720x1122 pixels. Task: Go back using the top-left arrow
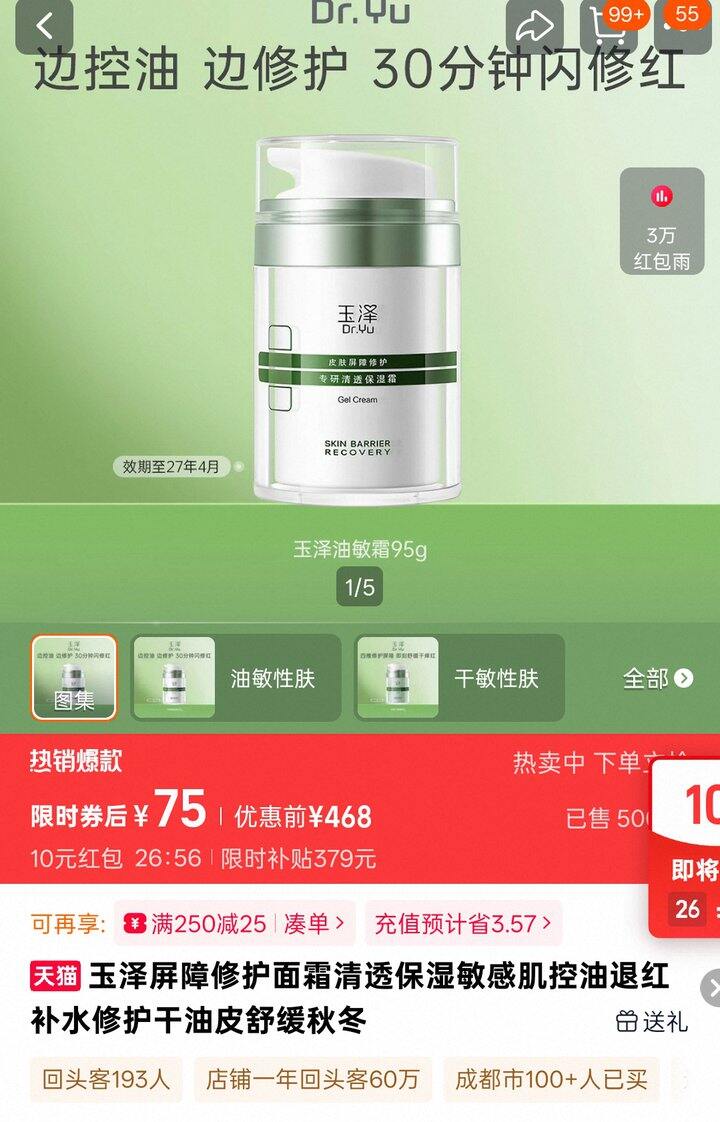(x=44, y=25)
